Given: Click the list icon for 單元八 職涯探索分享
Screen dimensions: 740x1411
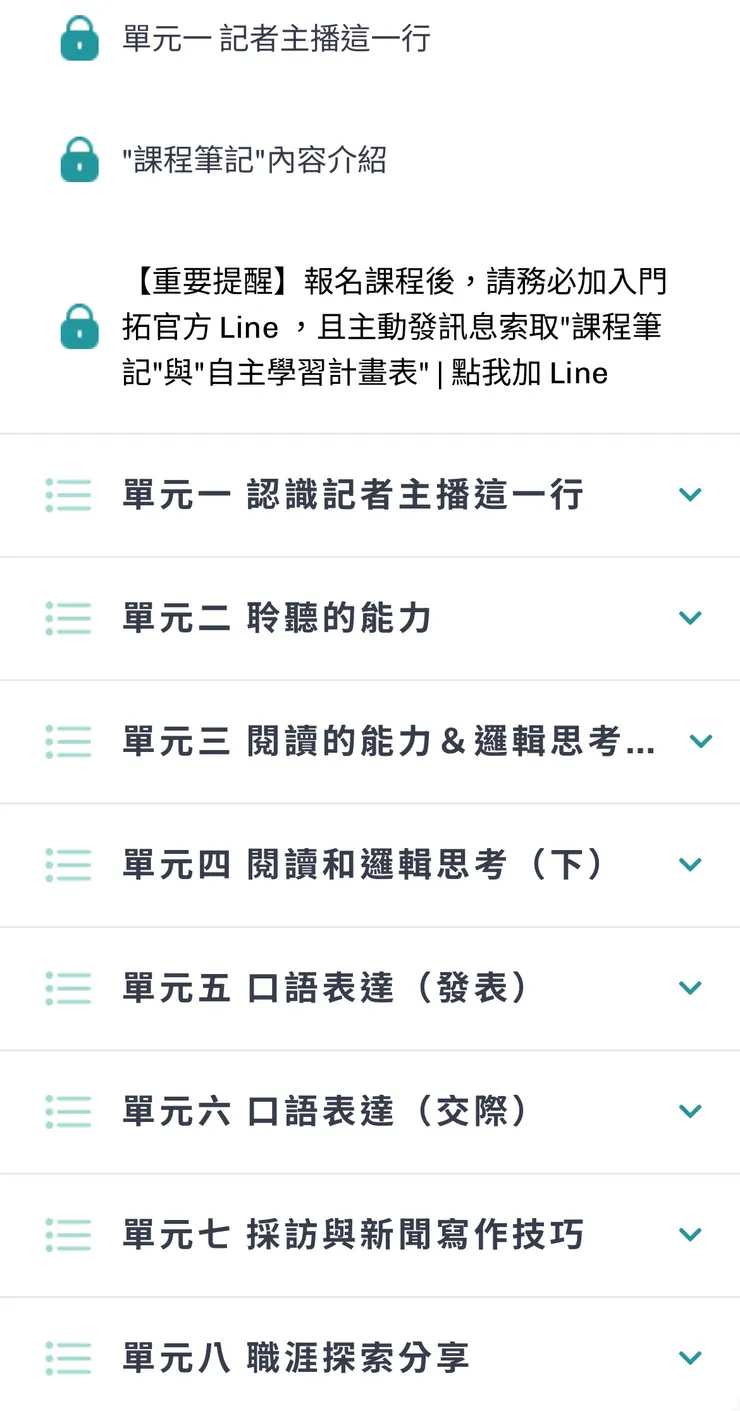Looking at the screenshot, I should (68, 1358).
